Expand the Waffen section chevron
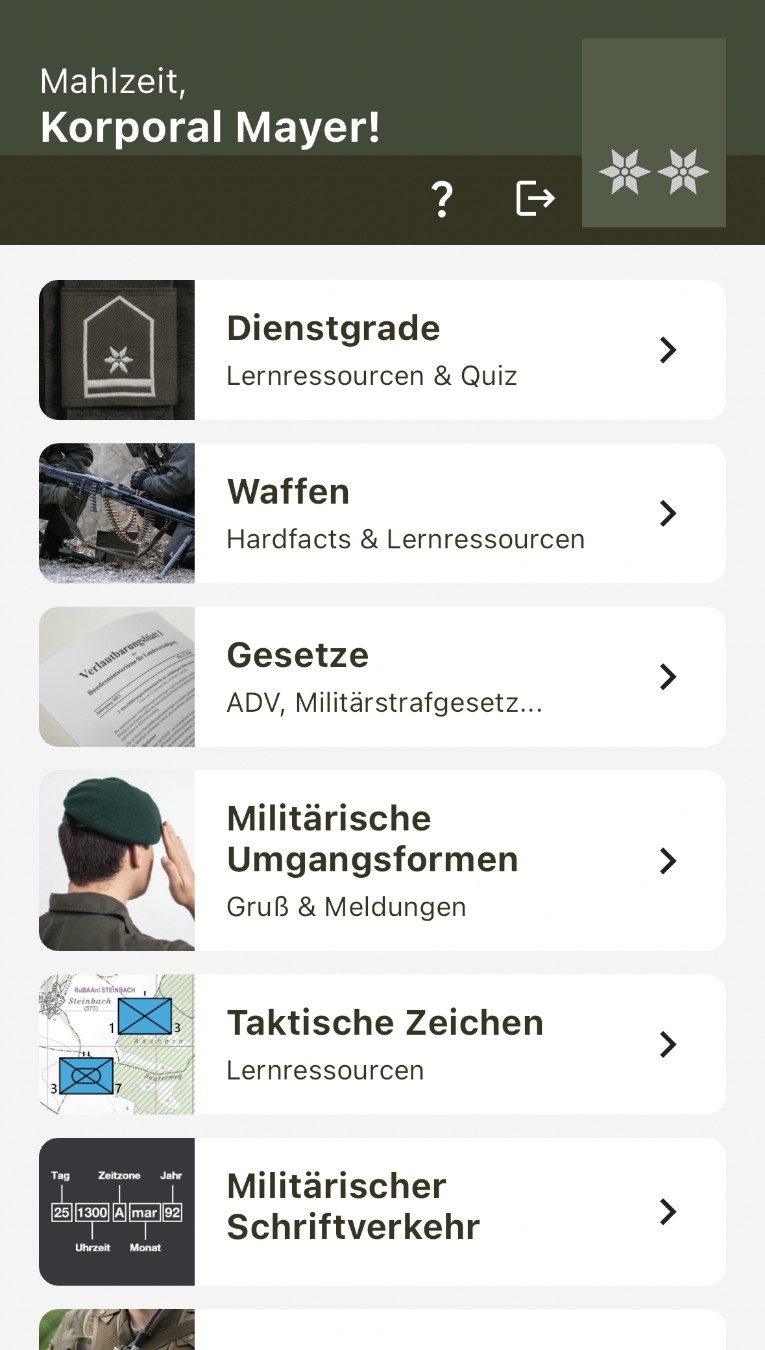765x1350 pixels. [667, 514]
